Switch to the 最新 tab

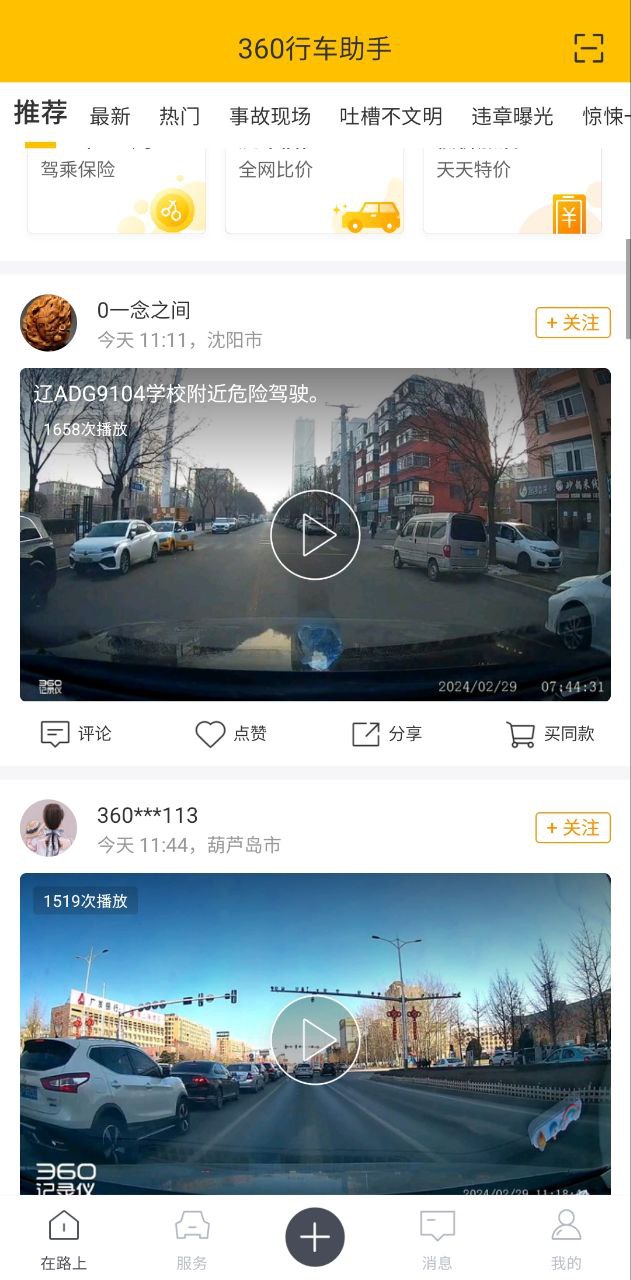[110, 116]
